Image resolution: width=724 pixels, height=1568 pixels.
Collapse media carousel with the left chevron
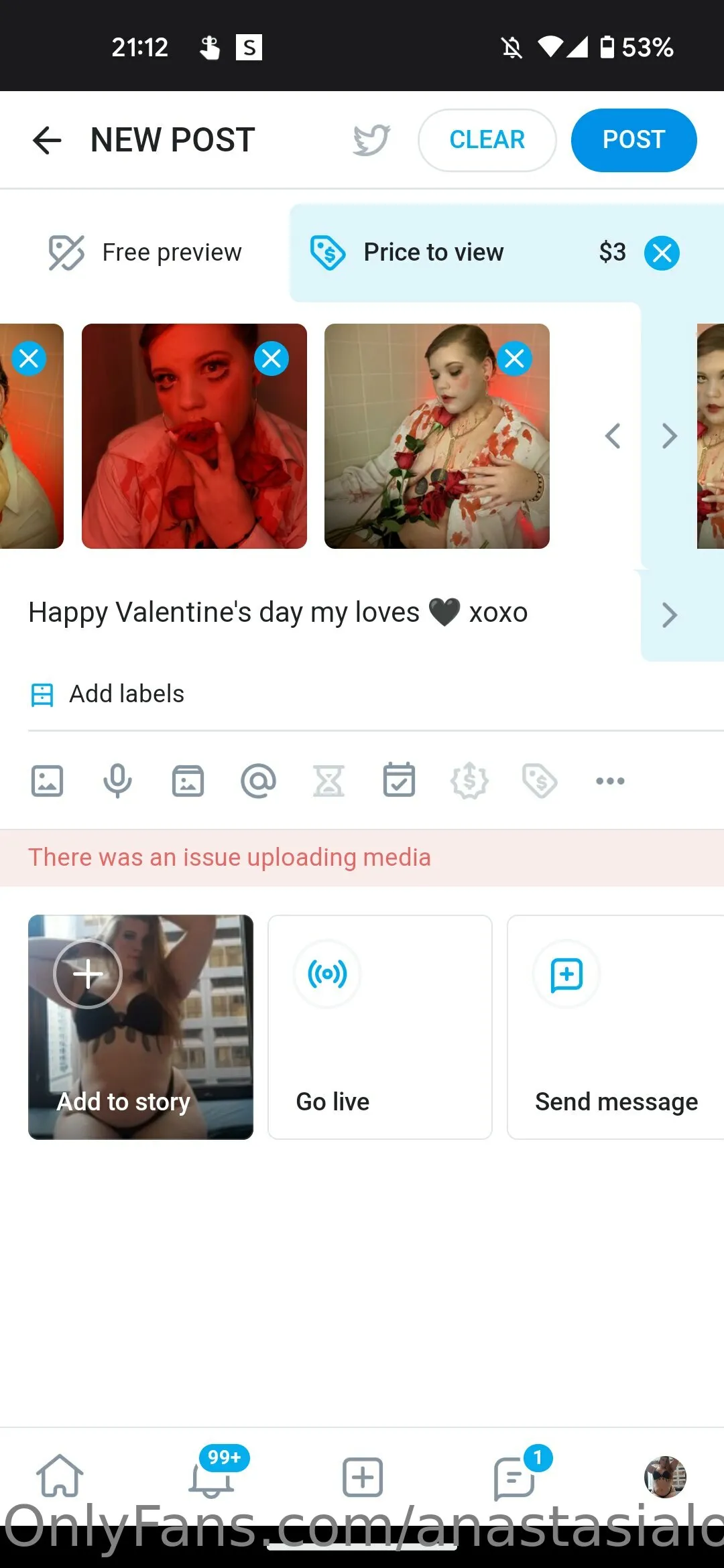point(613,436)
